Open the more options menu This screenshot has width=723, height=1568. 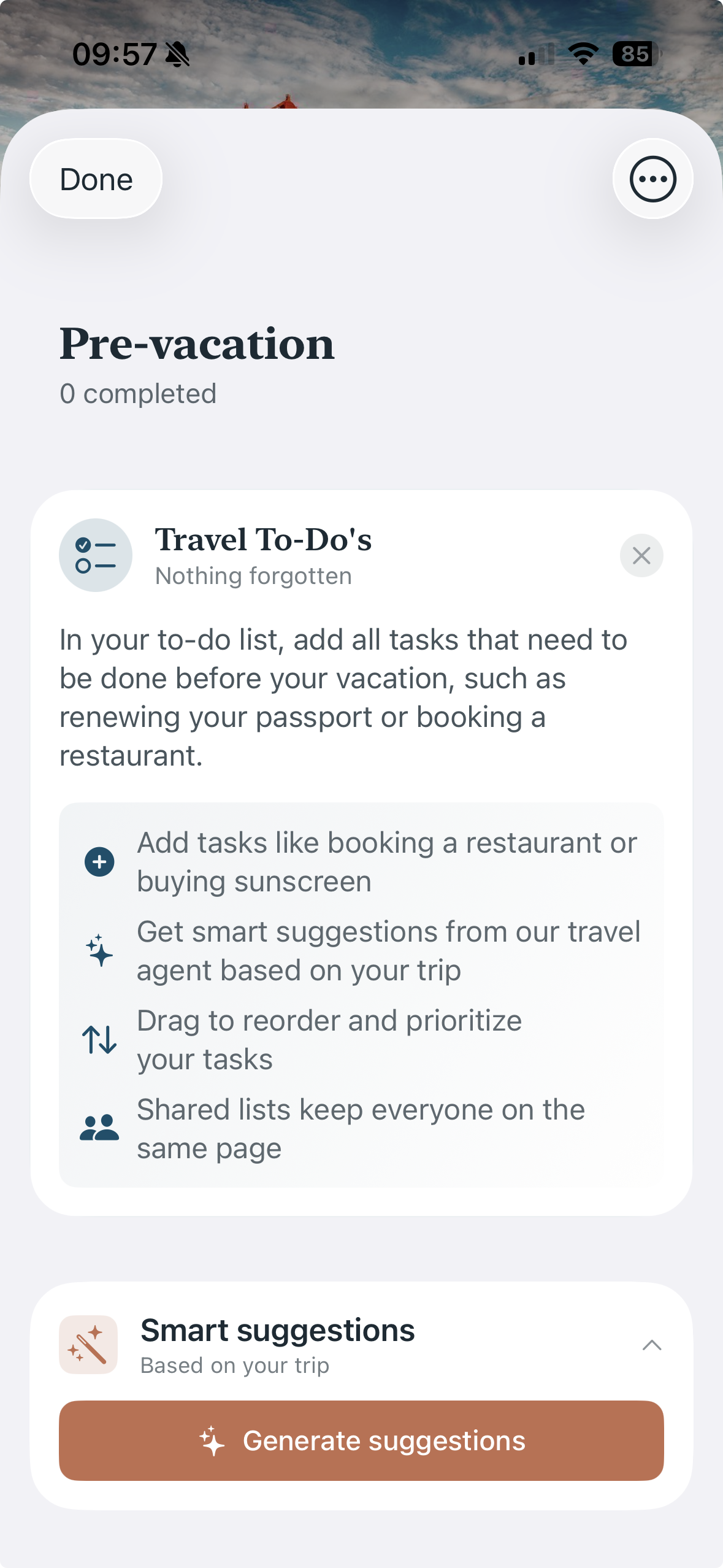tap(652, 179)
